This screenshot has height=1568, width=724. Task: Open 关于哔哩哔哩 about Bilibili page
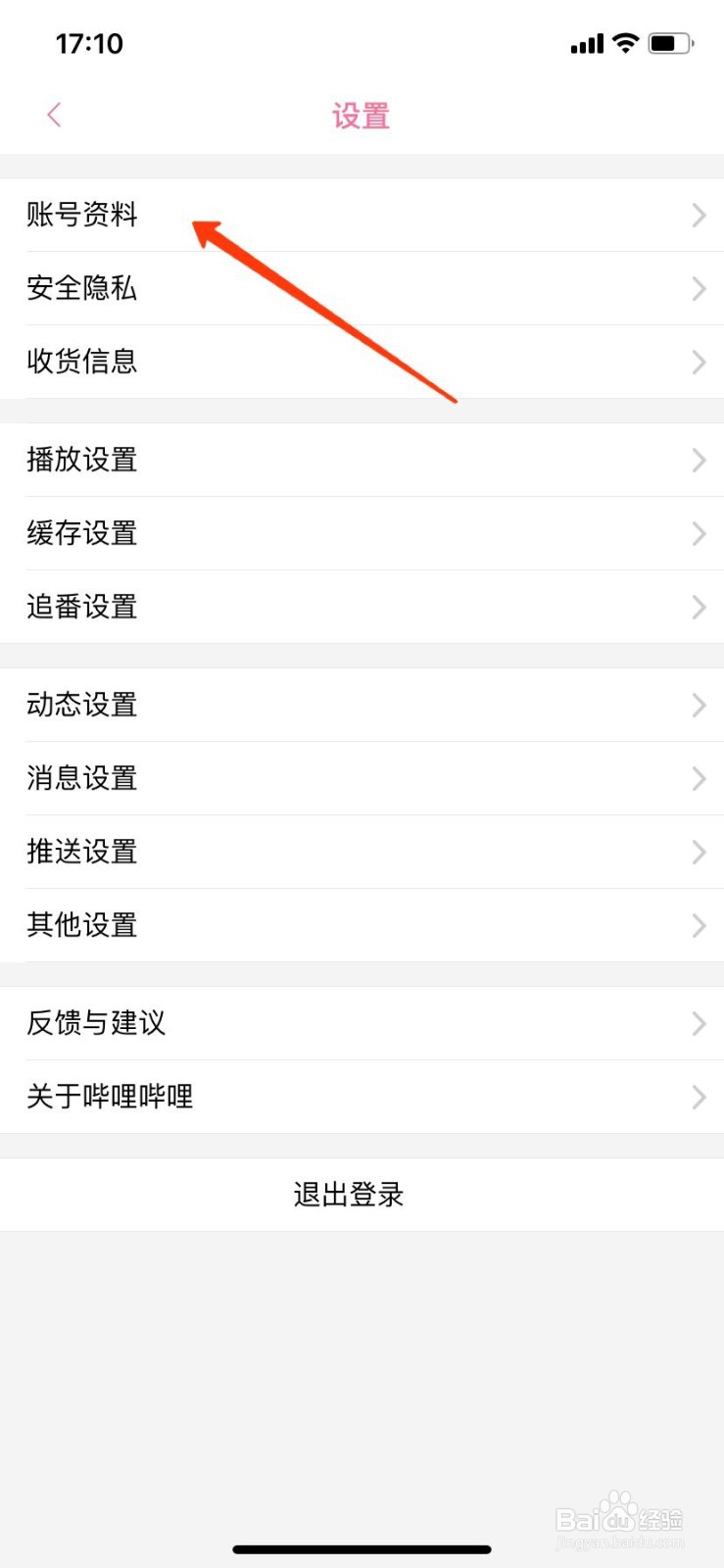[x=110, y=1097]
